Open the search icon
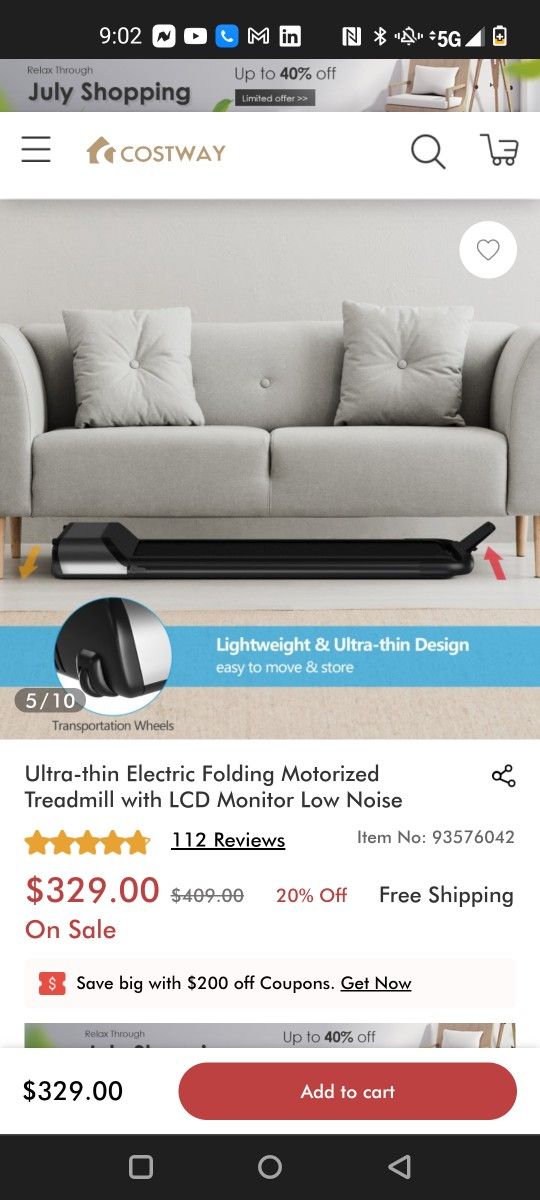The image size is (540, 1200). click(x=428, y=151)
